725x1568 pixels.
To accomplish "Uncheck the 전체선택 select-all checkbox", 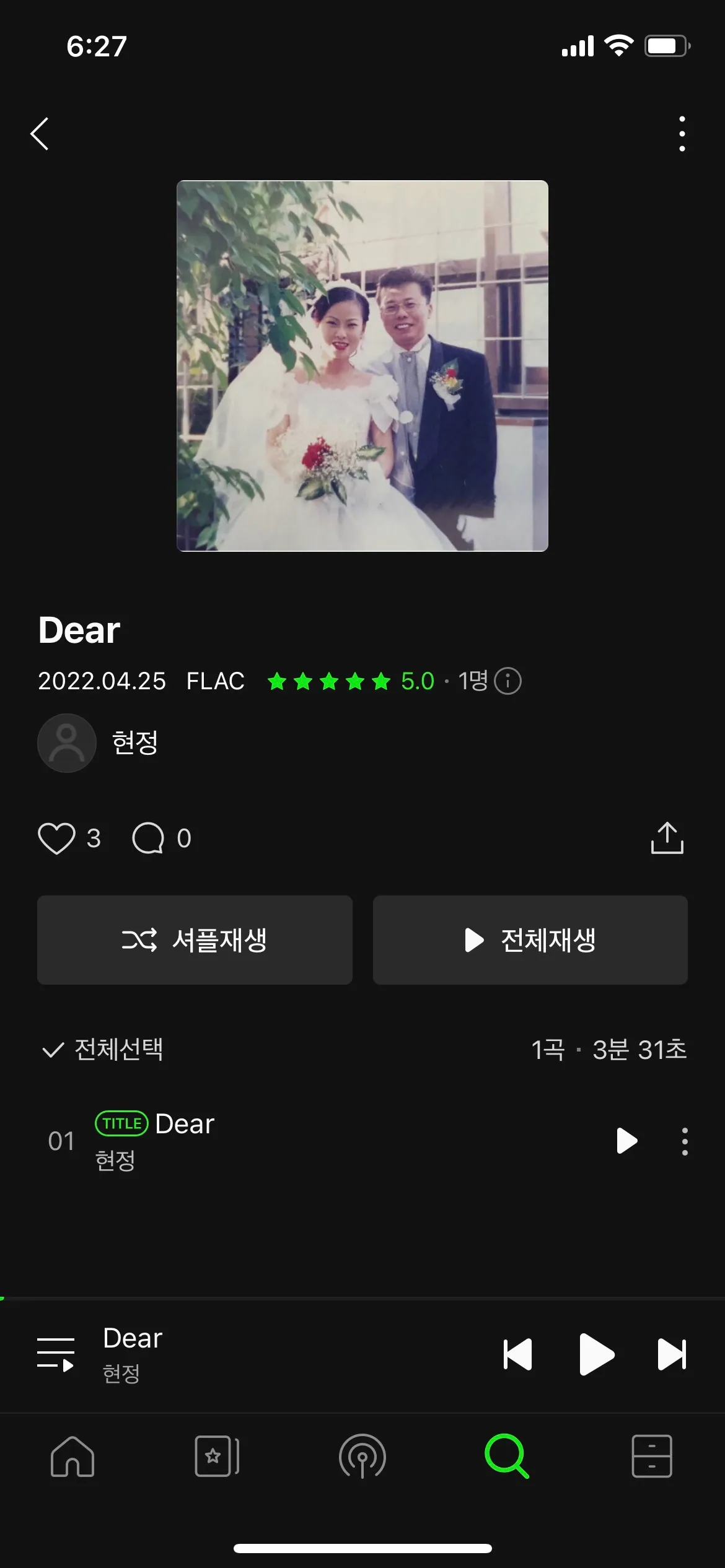I will click(x=53, y=1050).
